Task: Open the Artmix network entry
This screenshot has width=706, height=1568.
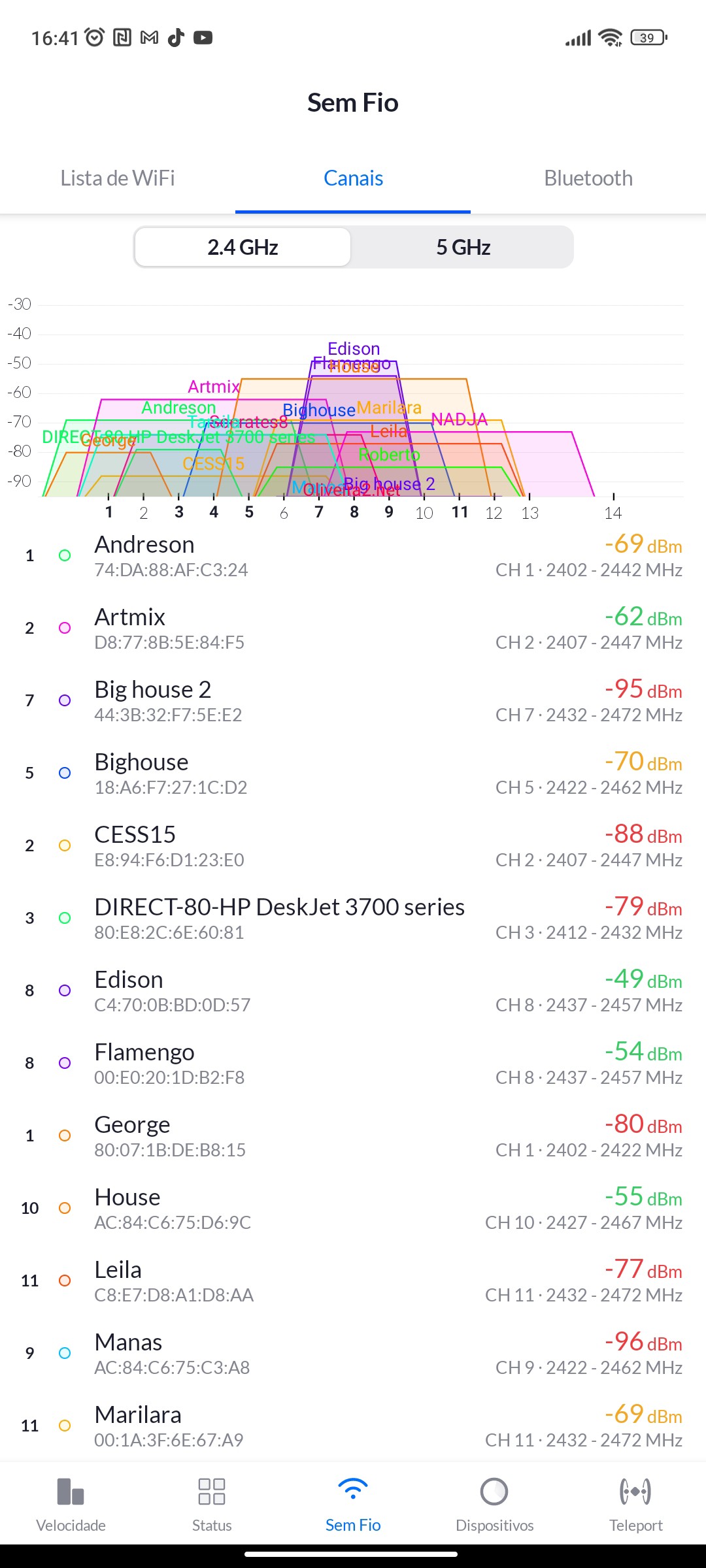Action: click(353, 629)
